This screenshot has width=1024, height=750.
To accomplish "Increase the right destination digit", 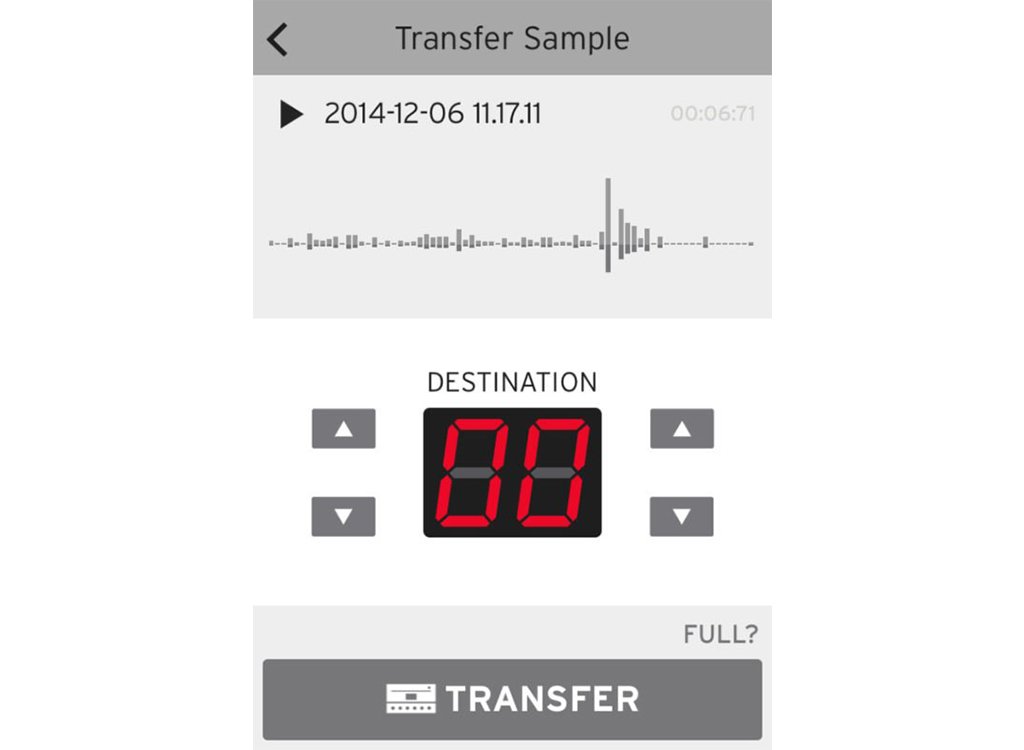I will [682, 429].
